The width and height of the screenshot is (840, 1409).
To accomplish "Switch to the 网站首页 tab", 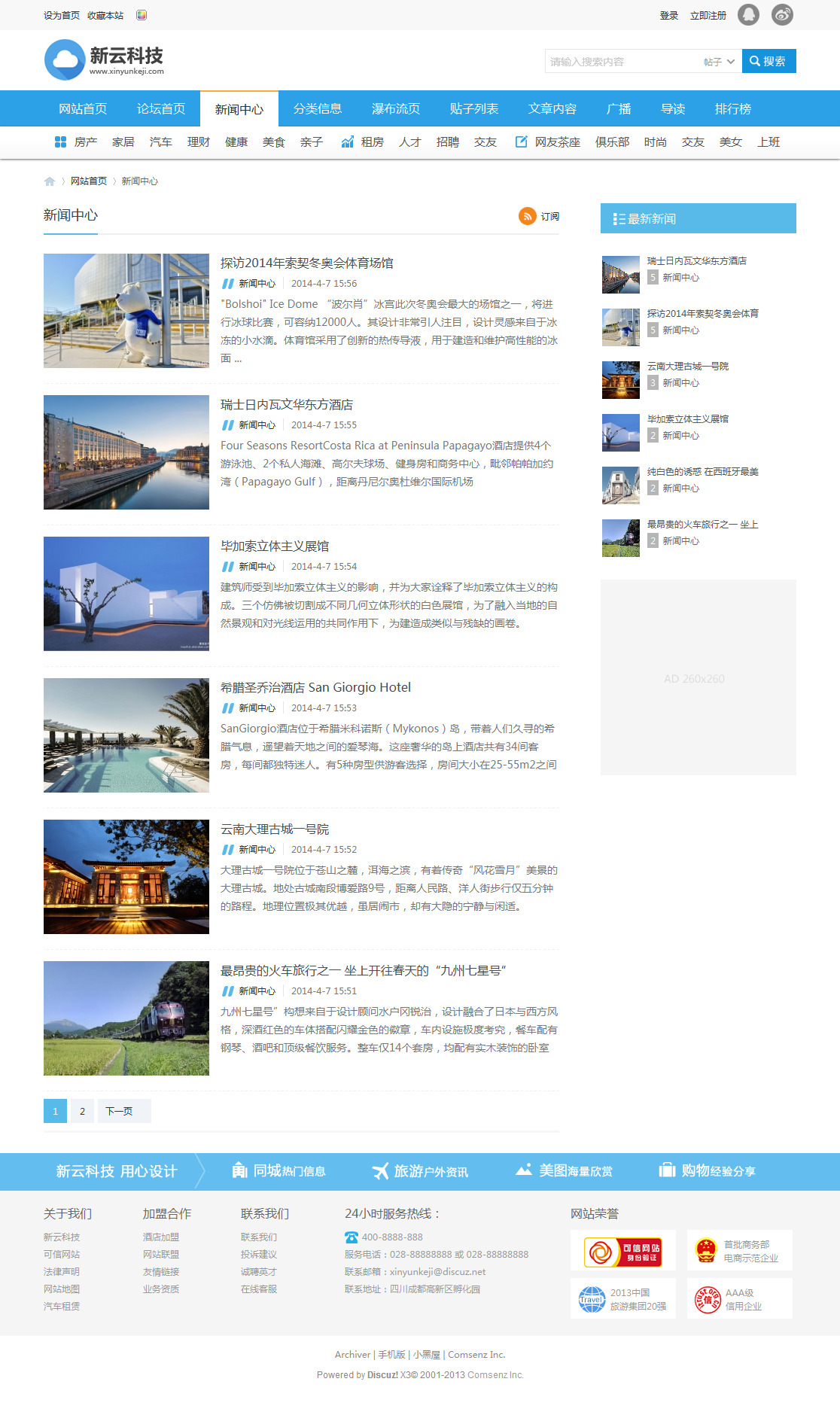I will coord(83,109).
